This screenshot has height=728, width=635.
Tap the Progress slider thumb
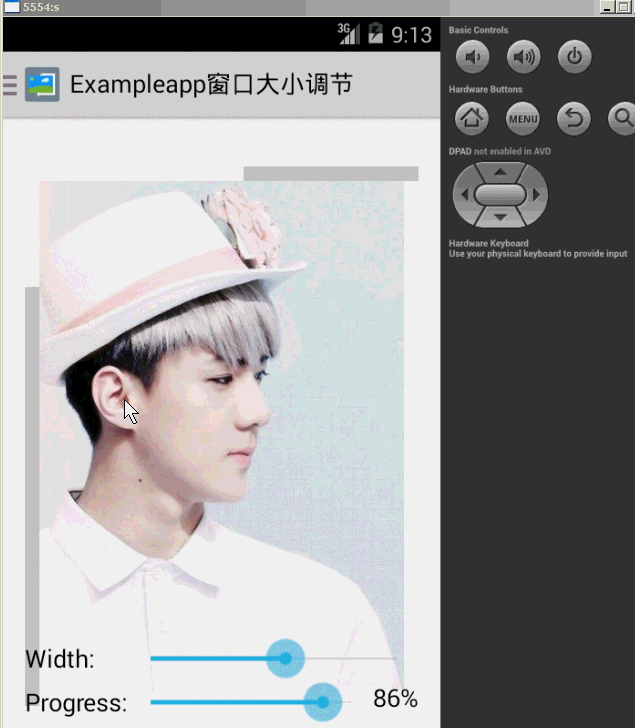click(322, 702)
